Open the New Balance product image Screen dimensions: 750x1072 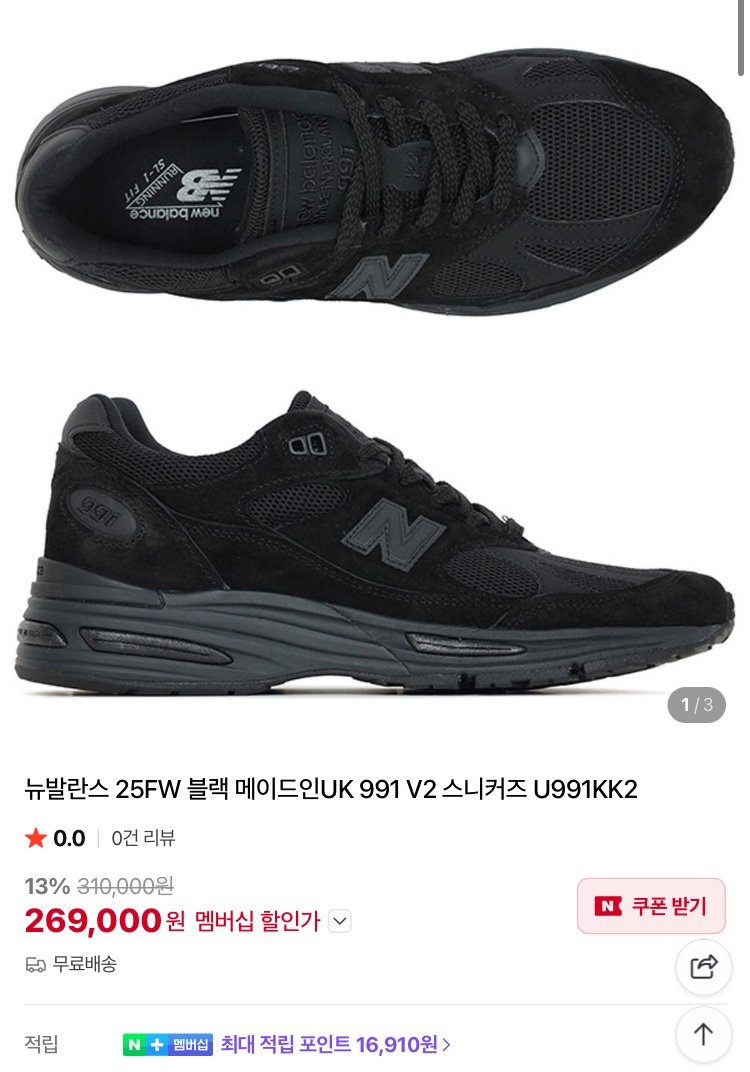tap(375, 370)
